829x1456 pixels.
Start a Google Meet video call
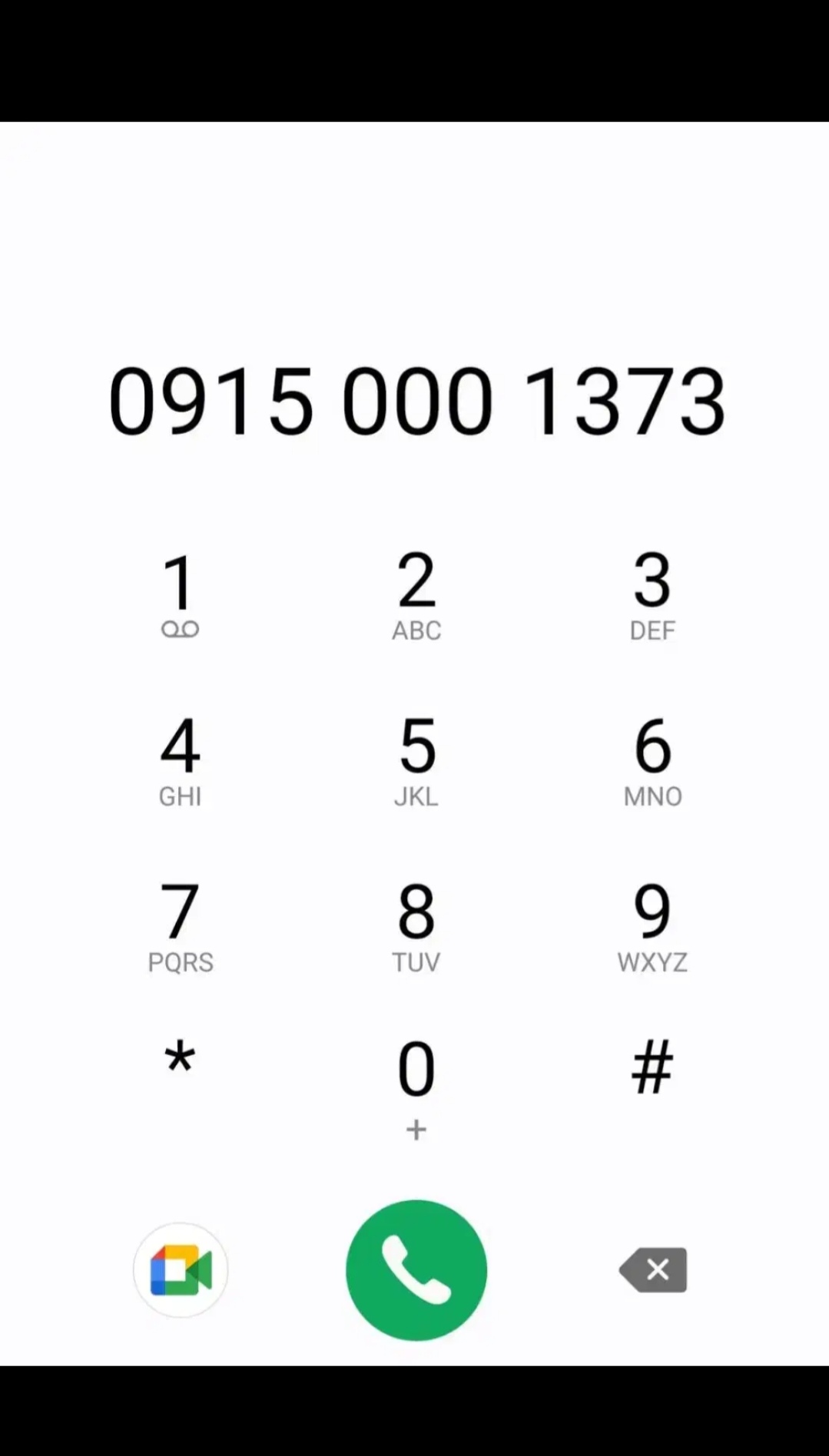point(181,1270)
